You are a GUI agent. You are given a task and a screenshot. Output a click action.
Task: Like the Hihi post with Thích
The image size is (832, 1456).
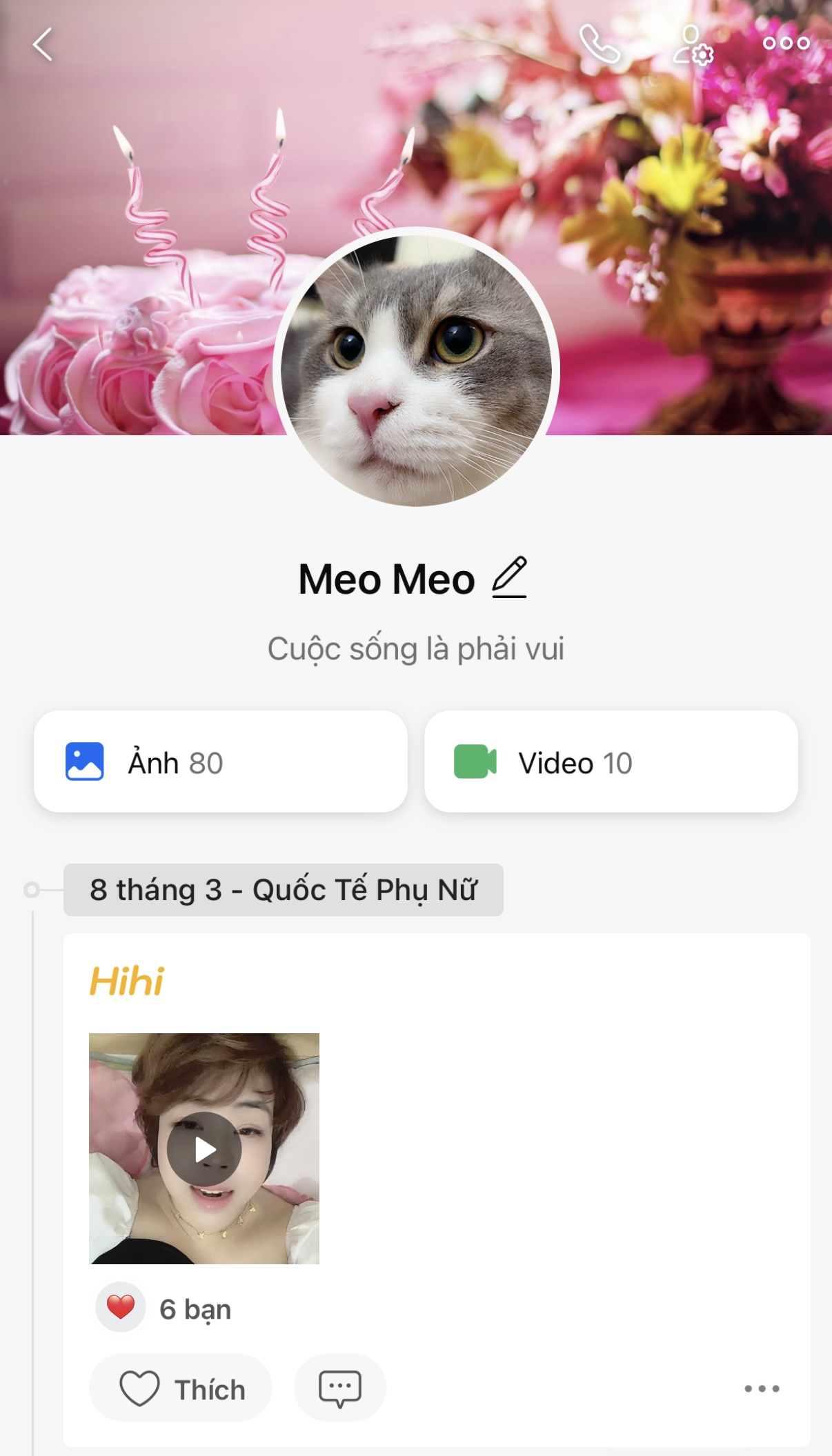tap(181, 1388)
